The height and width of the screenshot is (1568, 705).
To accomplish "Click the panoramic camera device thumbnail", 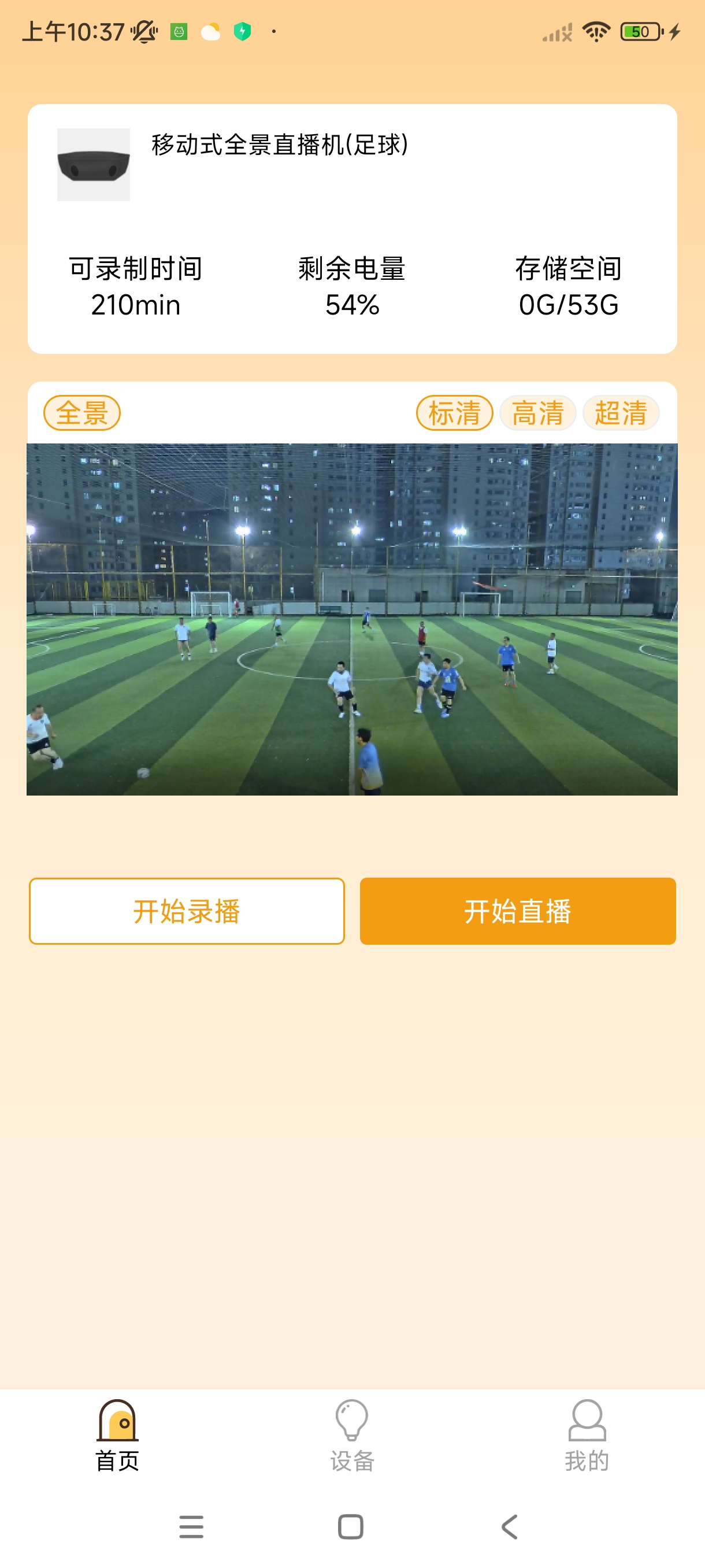I will click(x=92, y=163).
